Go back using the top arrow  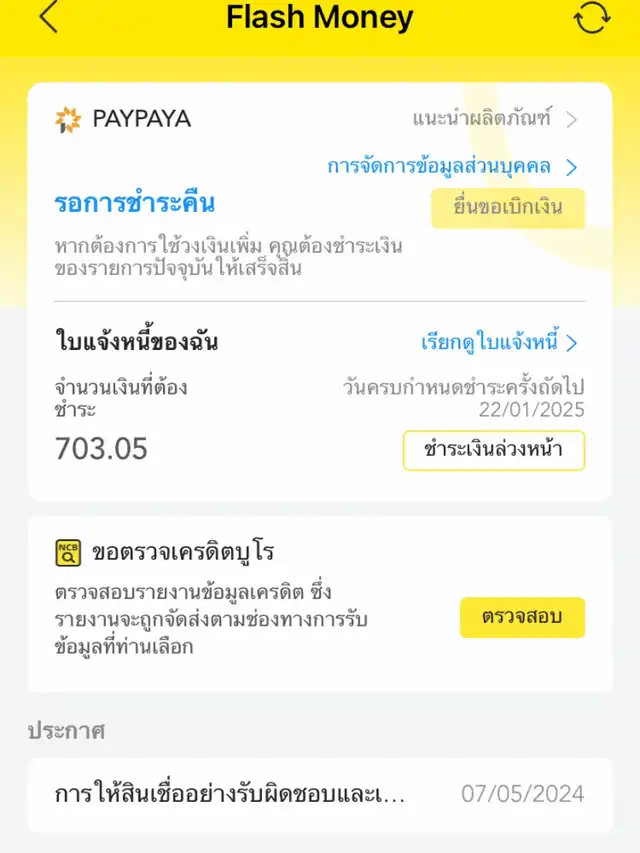click(x=48, y=18)
